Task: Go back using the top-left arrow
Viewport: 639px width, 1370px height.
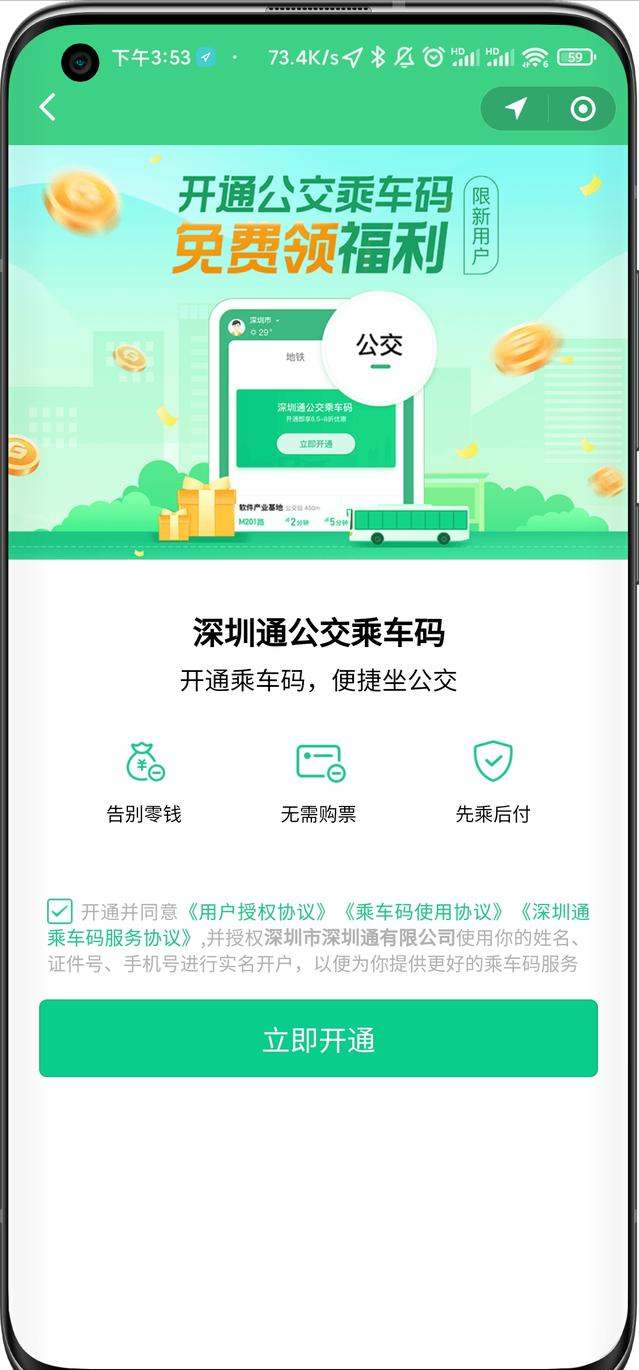Action: pyautogui.click(x=47, y=107)
